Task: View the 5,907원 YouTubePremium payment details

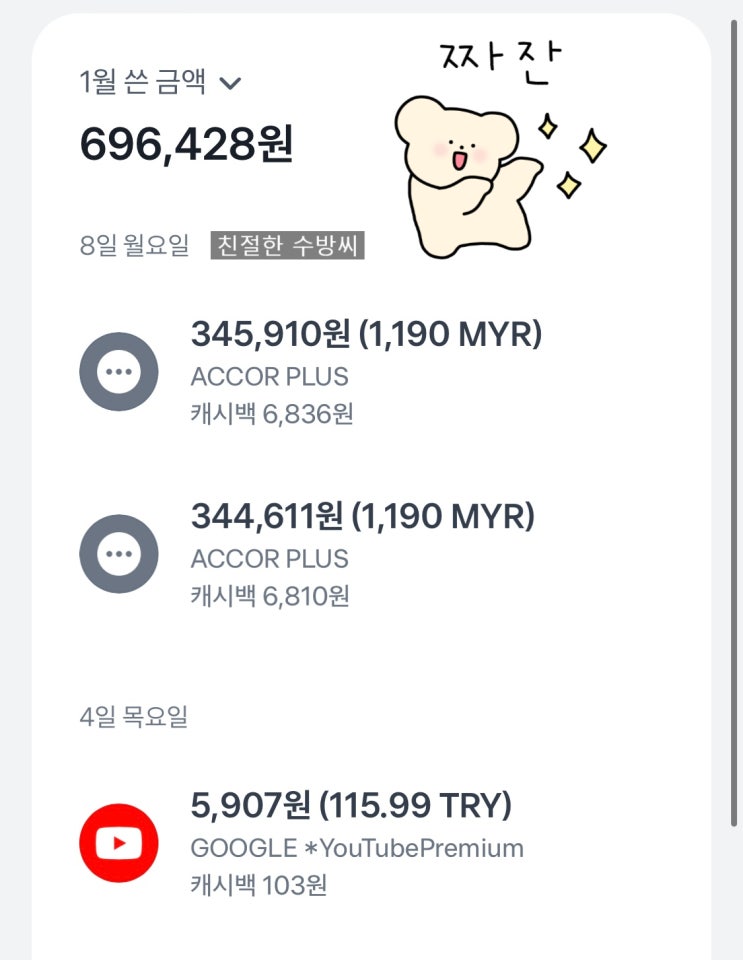Action: (x=356, y=842)
